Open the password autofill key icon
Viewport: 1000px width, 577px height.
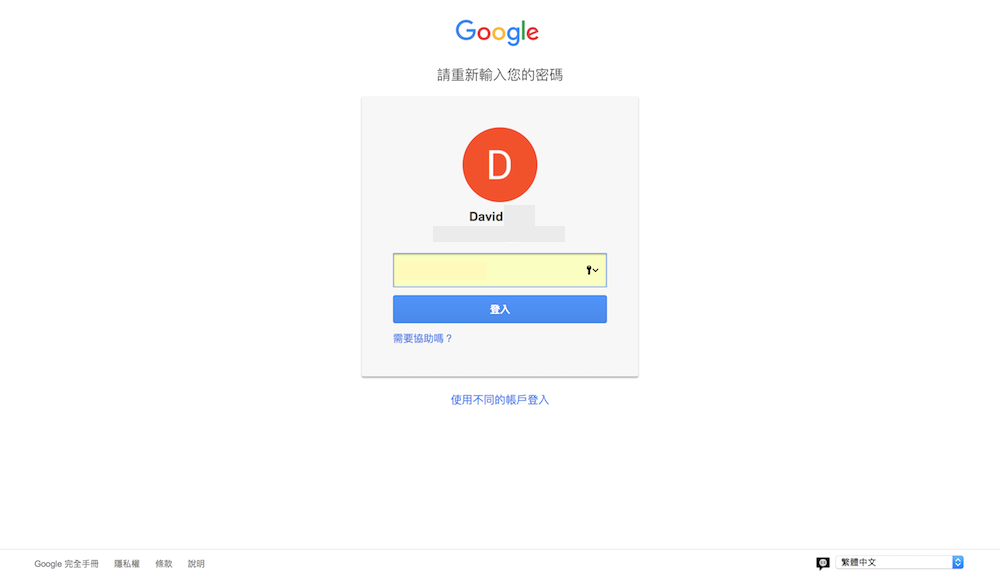[592, 270]
